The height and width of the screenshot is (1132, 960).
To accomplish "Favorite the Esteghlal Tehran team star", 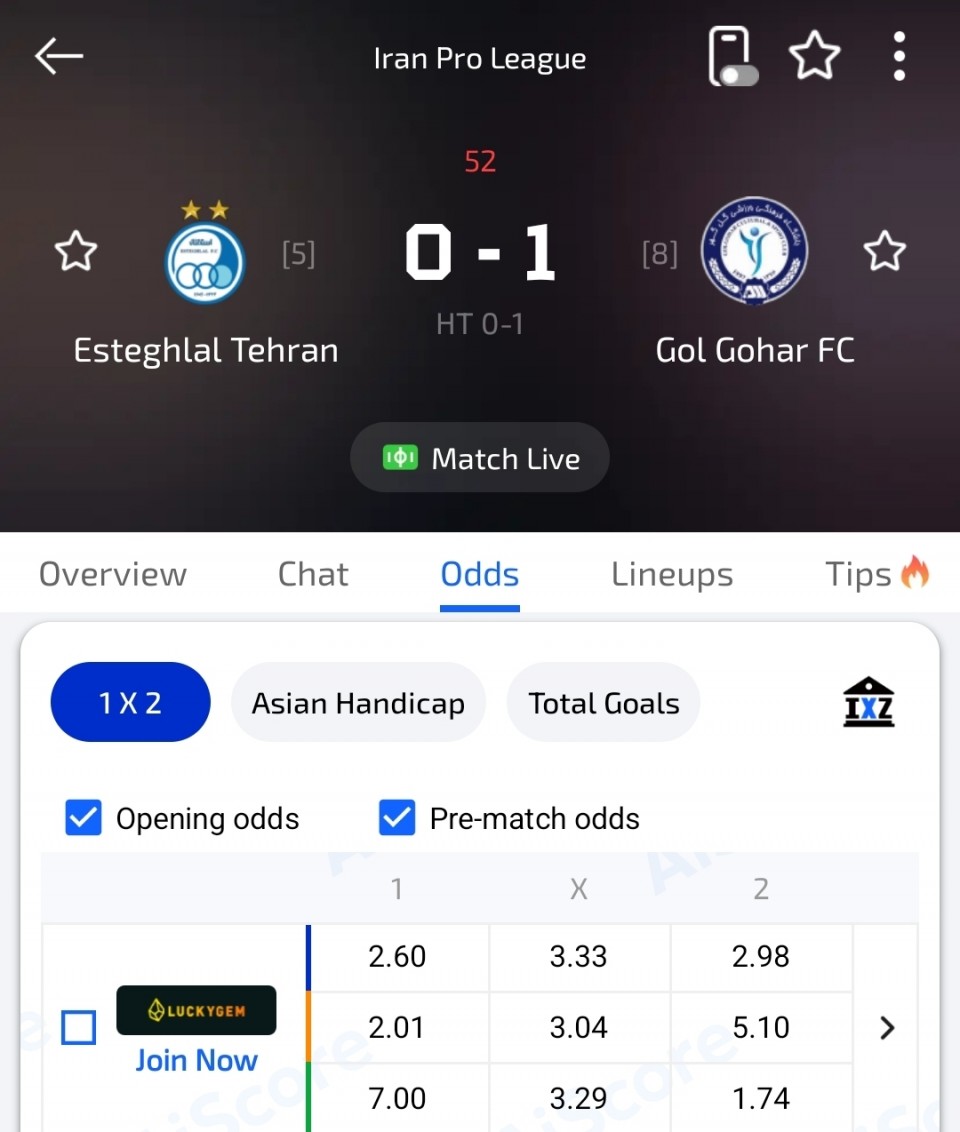I will tap(76, 252).
